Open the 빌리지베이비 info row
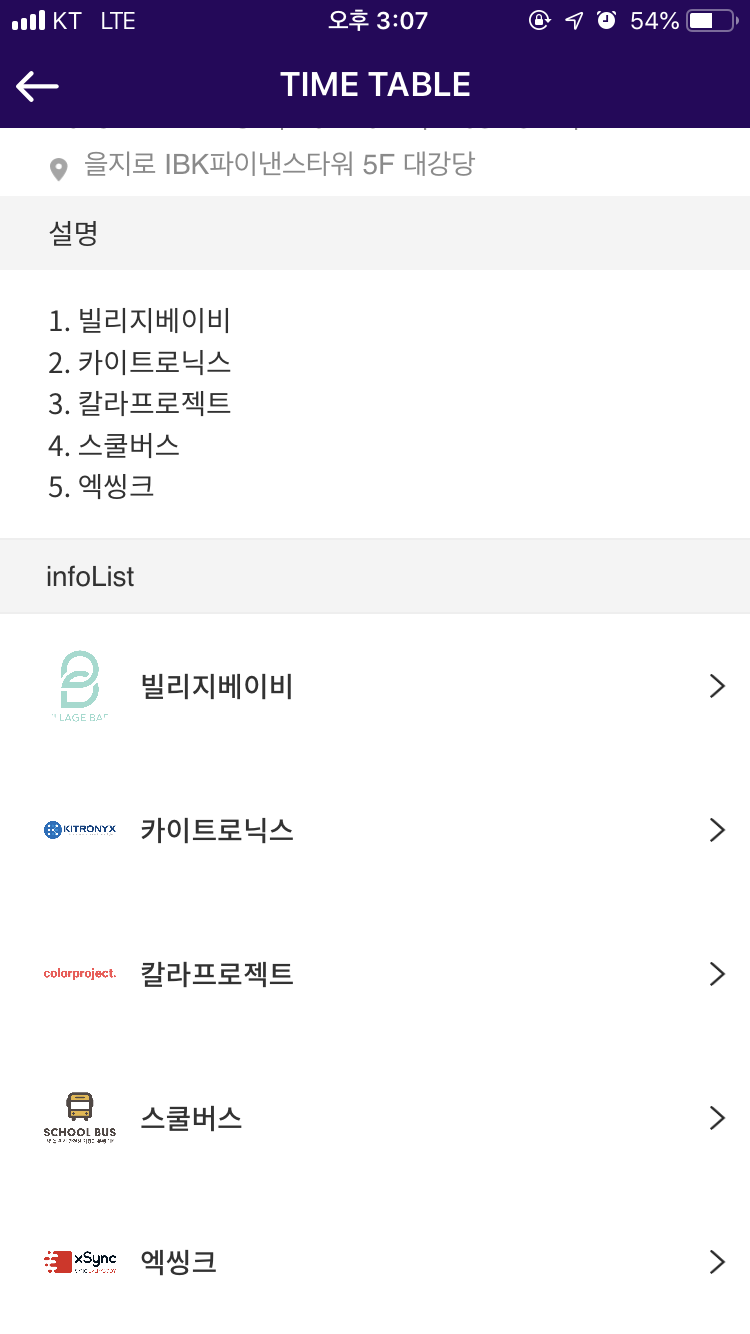Screen dimensions: 750x1334 [375, 686]
